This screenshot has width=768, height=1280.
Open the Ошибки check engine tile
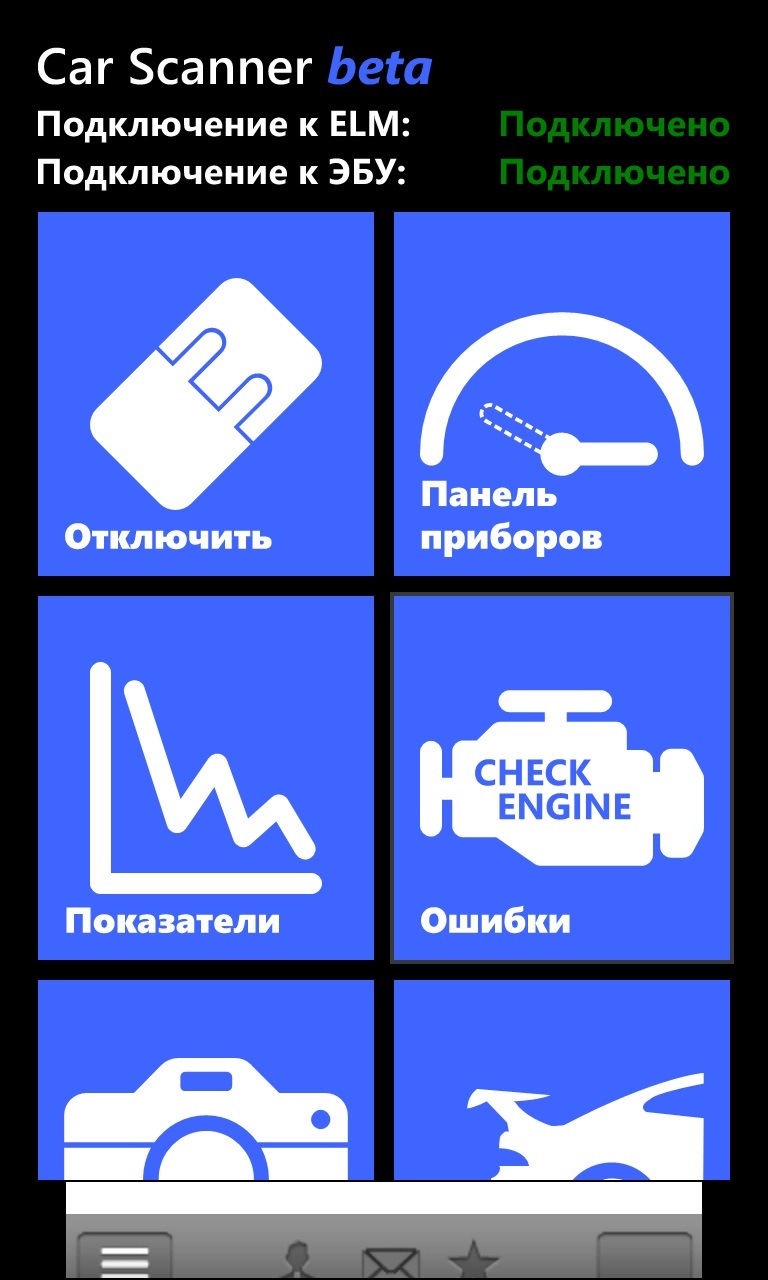pos(562,778)
